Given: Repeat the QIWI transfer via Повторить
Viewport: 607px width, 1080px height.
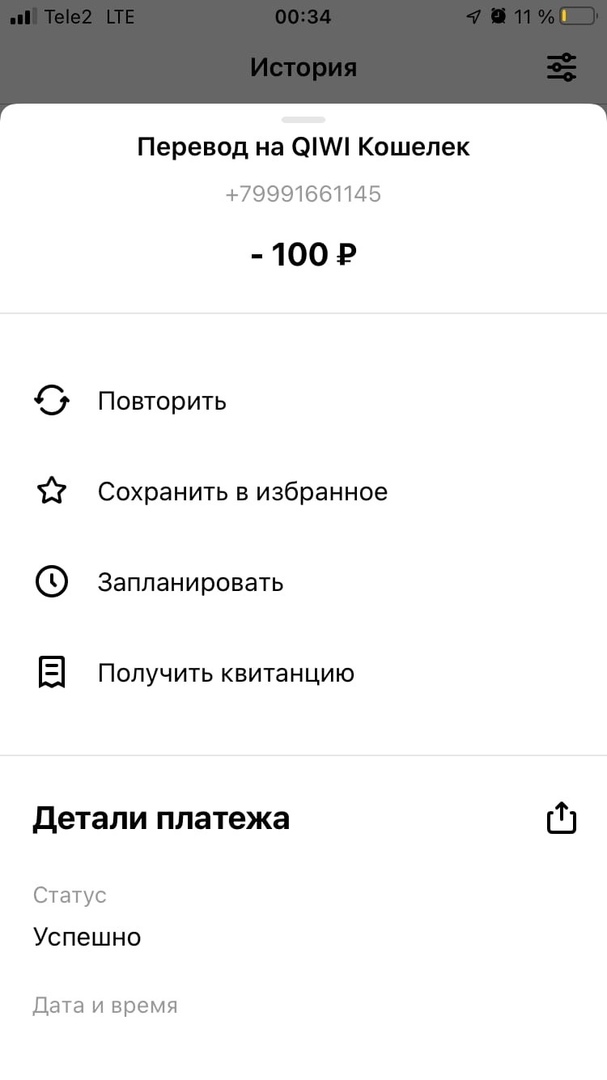Looking at the screenshot, I should 162,401.
